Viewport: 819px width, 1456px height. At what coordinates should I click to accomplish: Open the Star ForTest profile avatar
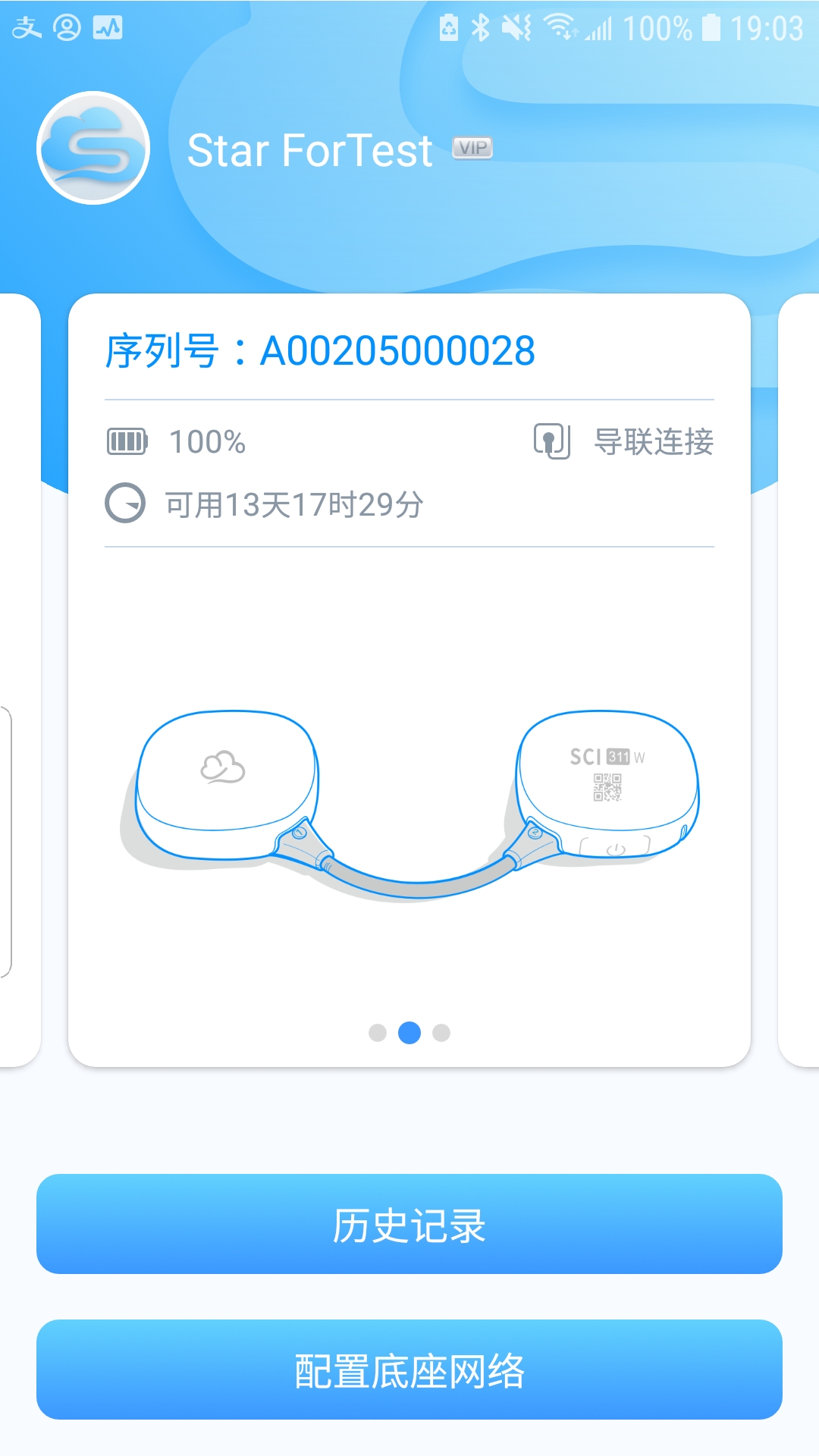[93, 148]
